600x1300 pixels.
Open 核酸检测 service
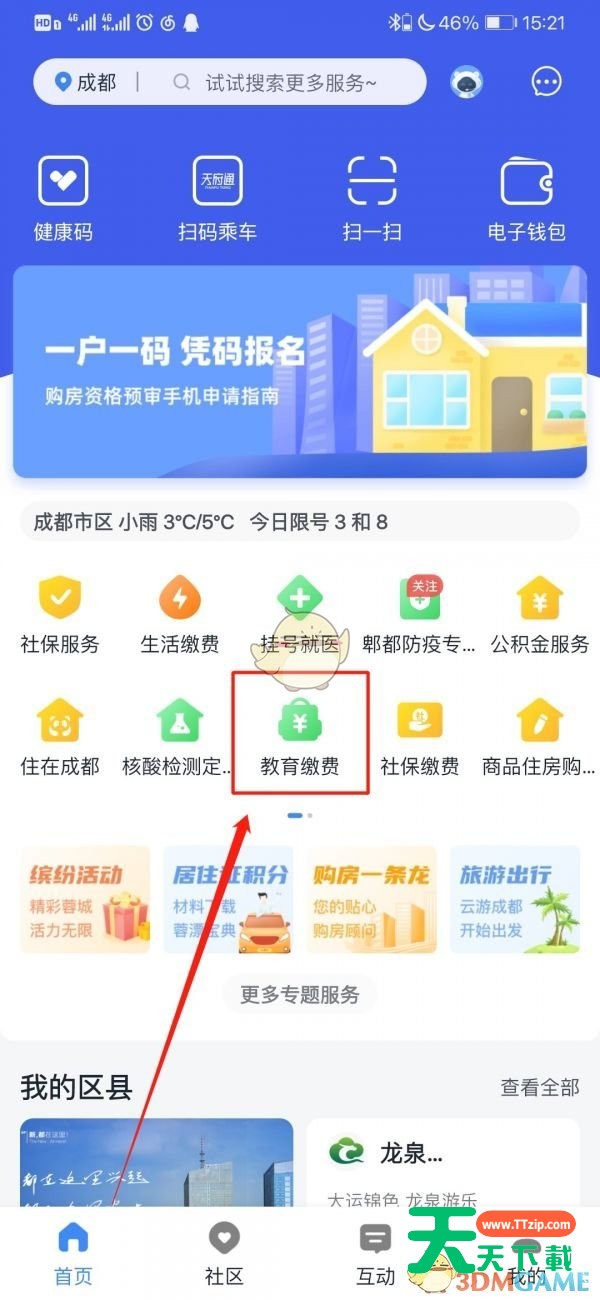click(180, 737)
